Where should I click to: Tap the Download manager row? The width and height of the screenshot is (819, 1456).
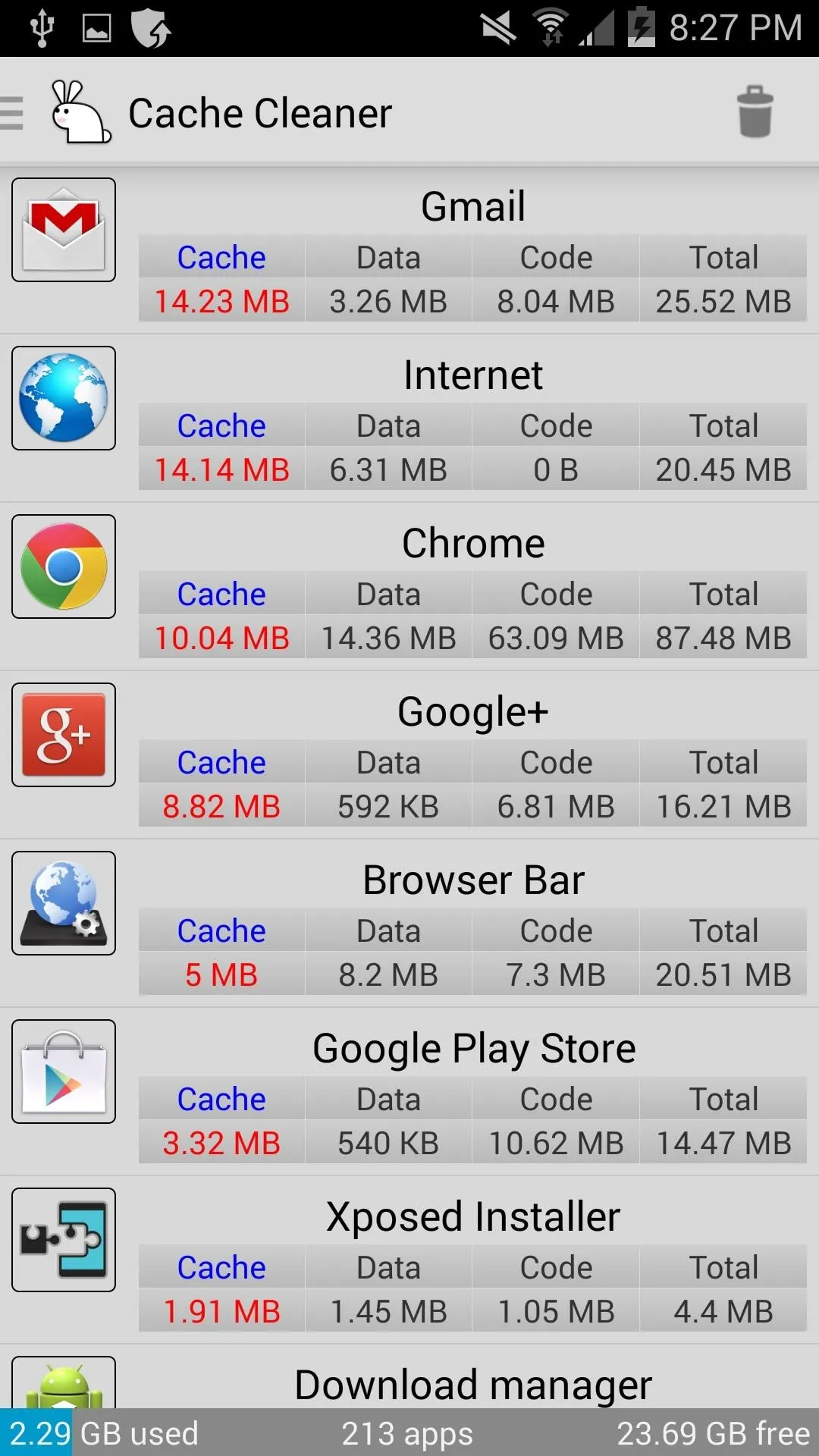(409, 1377)
